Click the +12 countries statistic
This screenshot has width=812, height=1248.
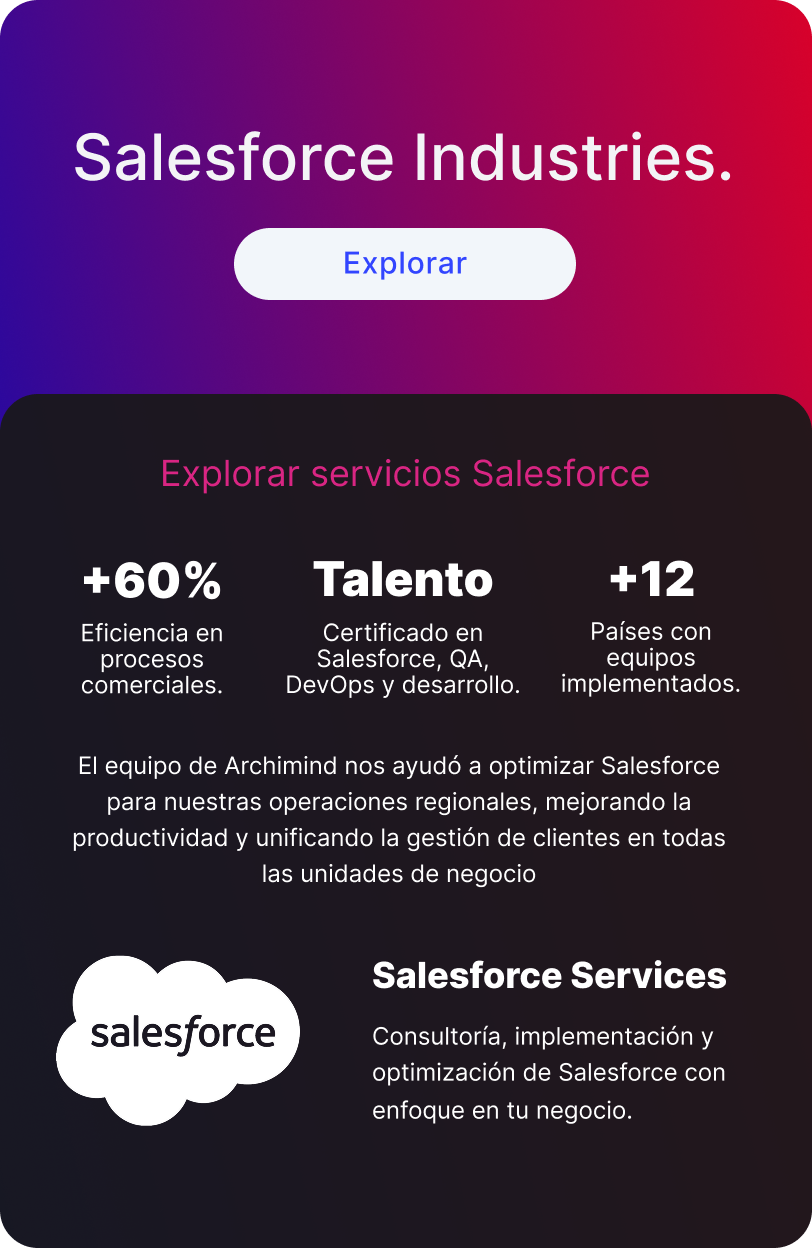coord(651,580)
